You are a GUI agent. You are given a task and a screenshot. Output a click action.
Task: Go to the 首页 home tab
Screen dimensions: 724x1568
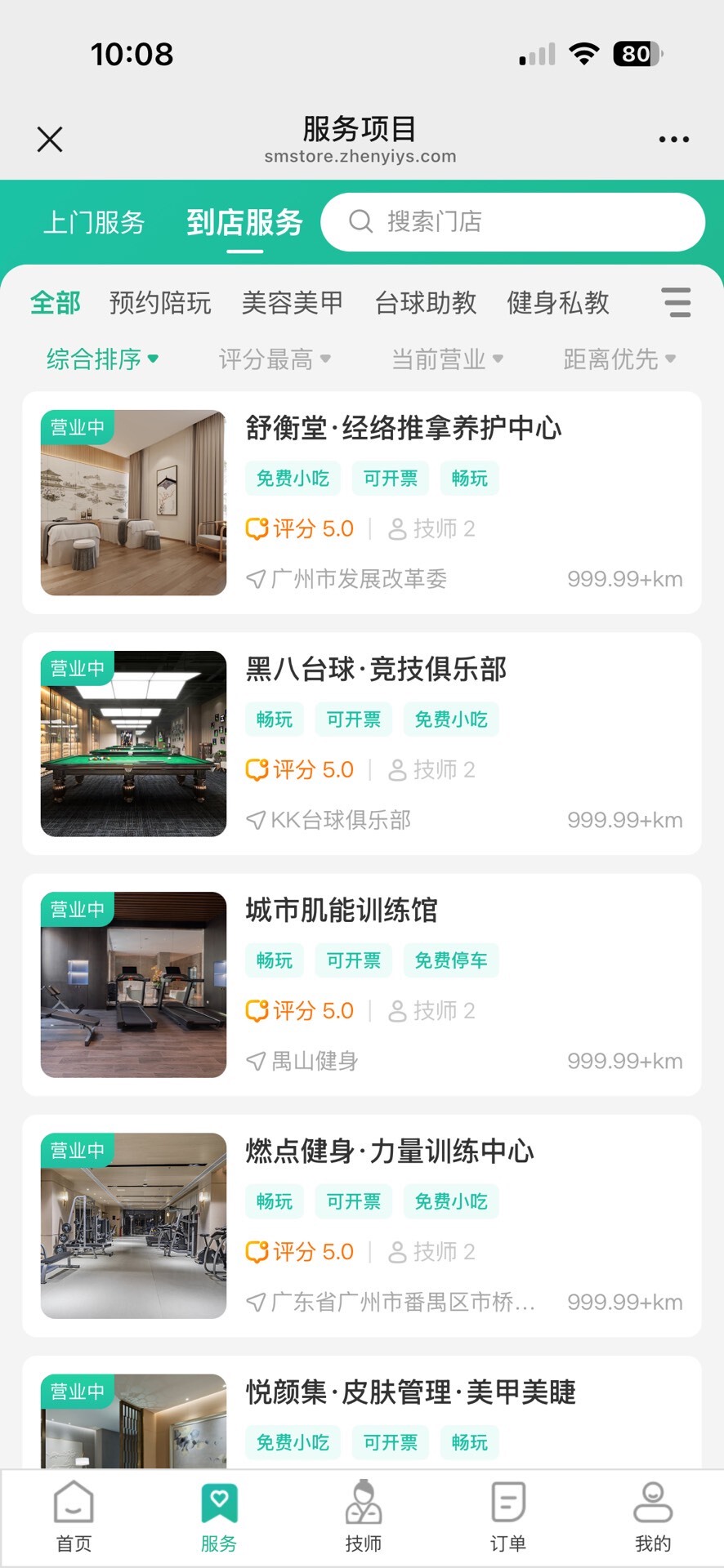point(74,1516)
